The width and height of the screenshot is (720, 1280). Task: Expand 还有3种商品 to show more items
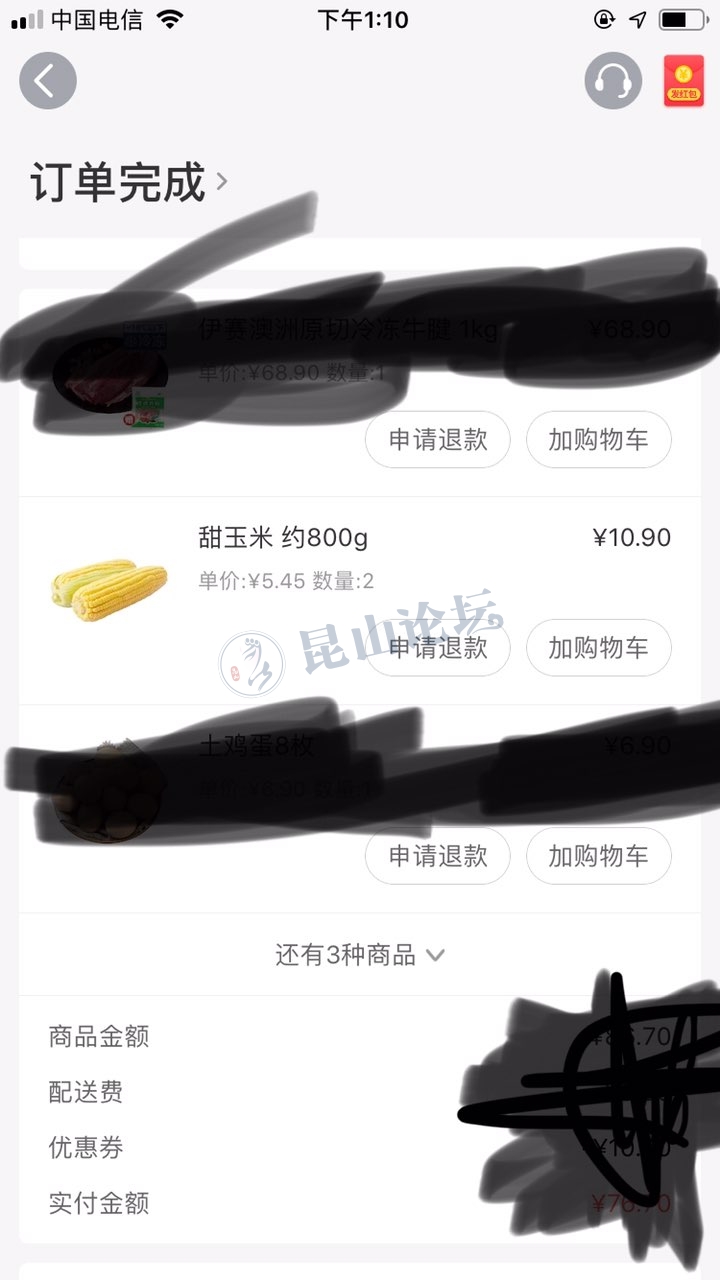pyautogui.click(x=360, y=955)
